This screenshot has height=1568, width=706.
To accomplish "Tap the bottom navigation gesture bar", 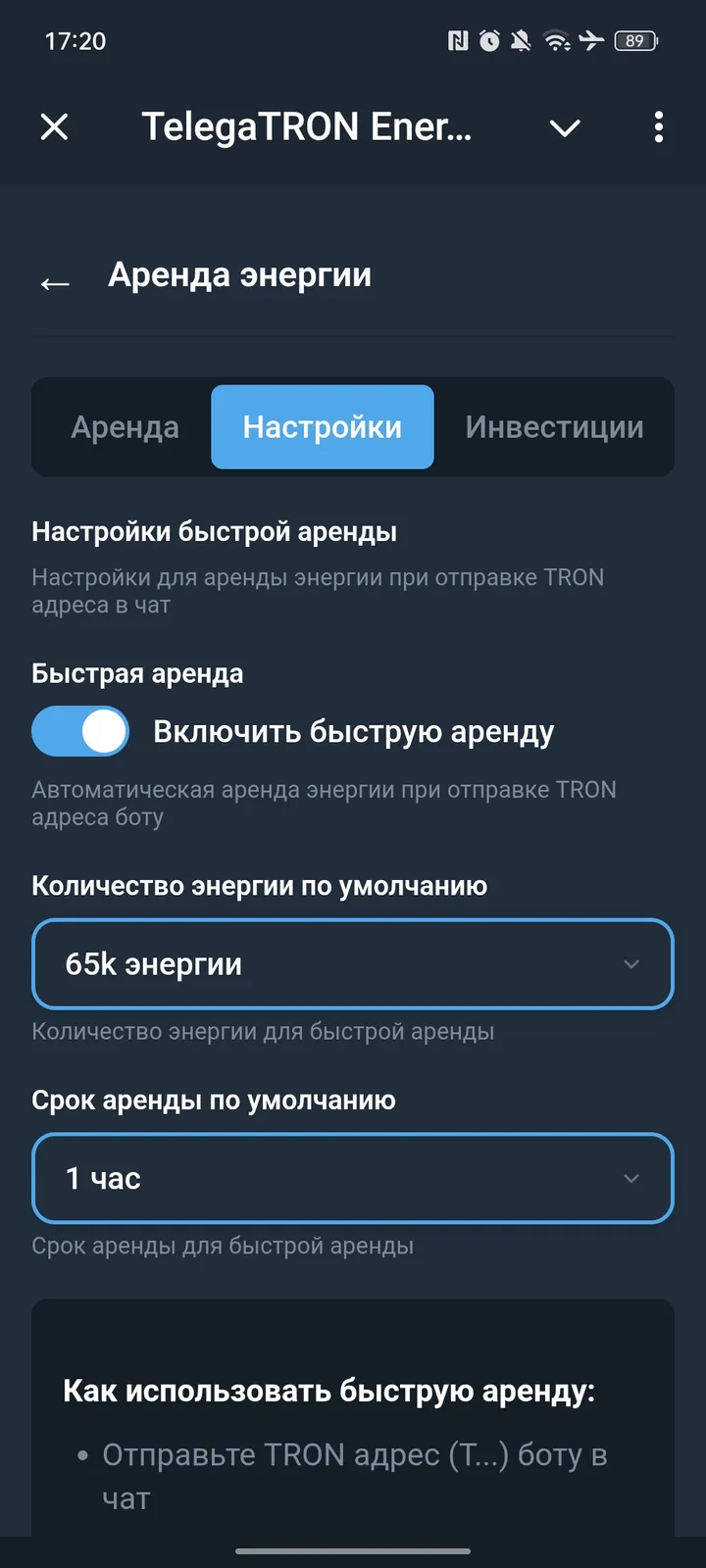I will click(353, 1551).
